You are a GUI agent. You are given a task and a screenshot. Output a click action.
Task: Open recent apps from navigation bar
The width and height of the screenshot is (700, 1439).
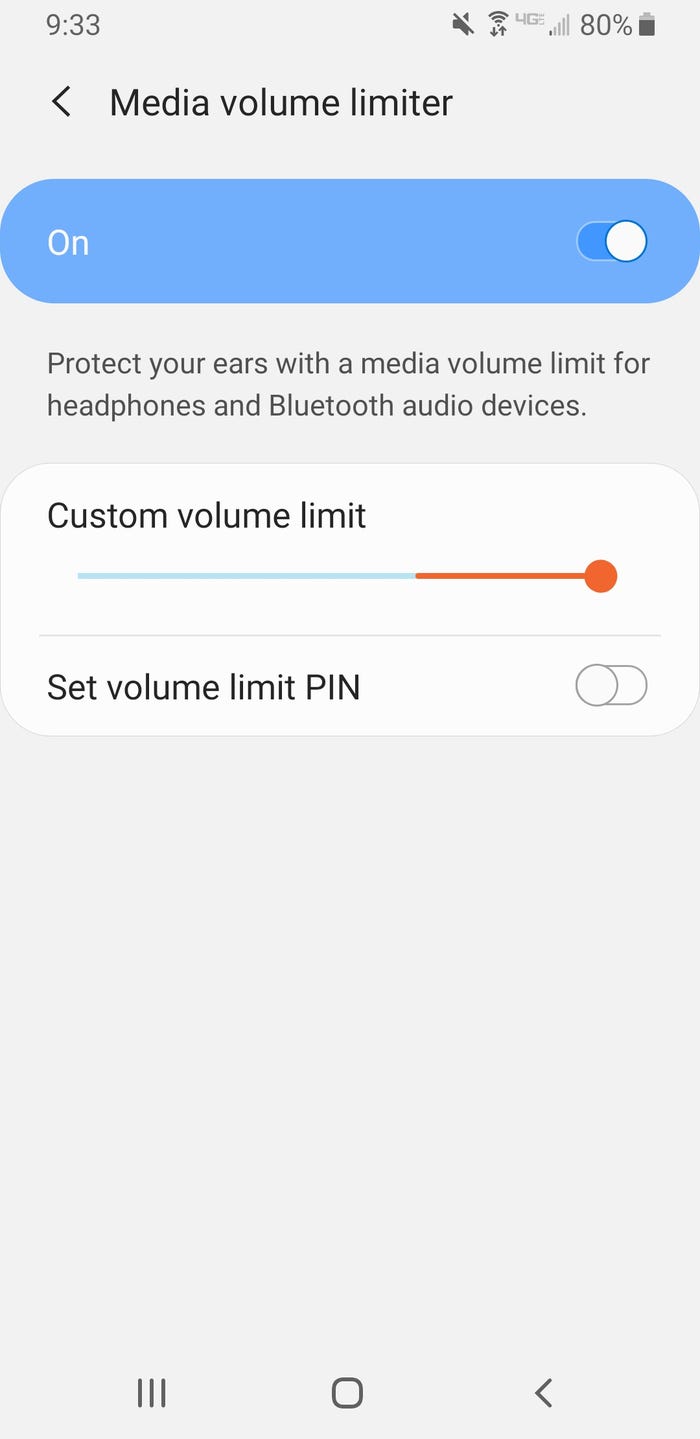point(151,1392)
